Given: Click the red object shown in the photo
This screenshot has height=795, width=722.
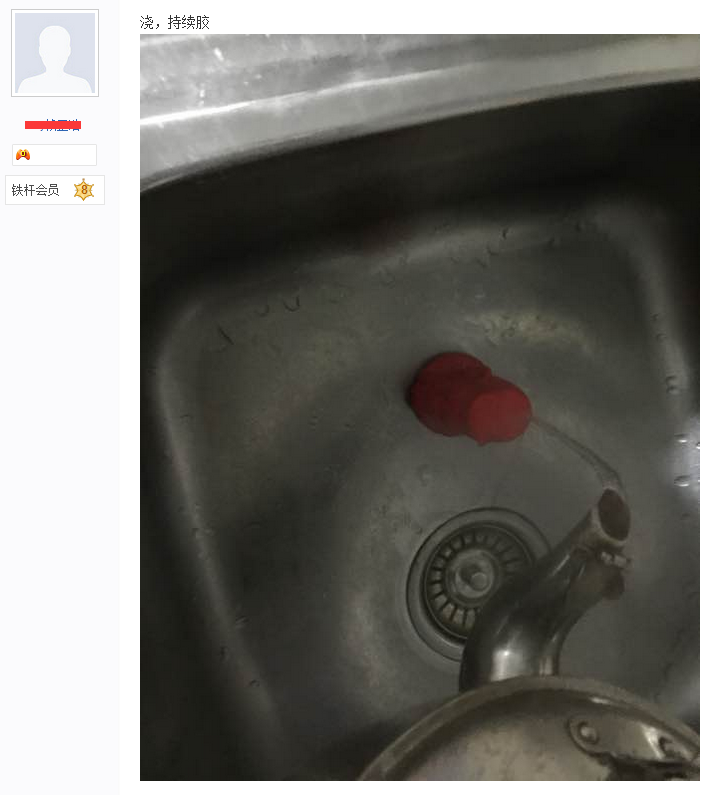Looking at the screenshot, I should [465, 394].
